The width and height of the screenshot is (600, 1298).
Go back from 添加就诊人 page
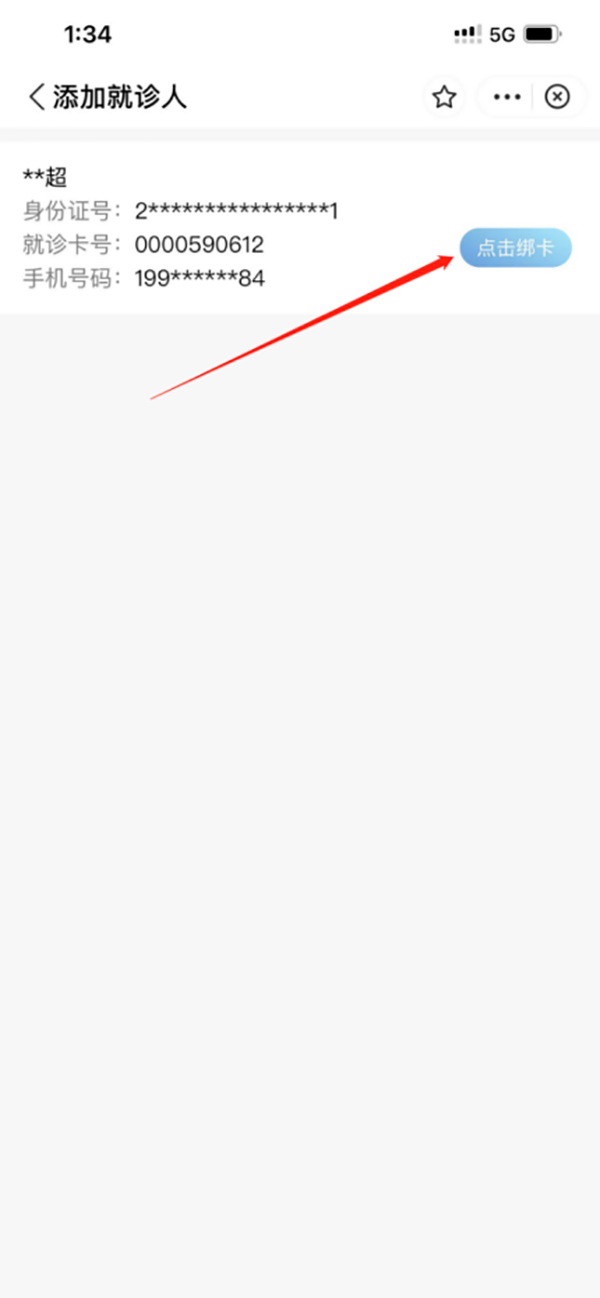coord(37,97)
